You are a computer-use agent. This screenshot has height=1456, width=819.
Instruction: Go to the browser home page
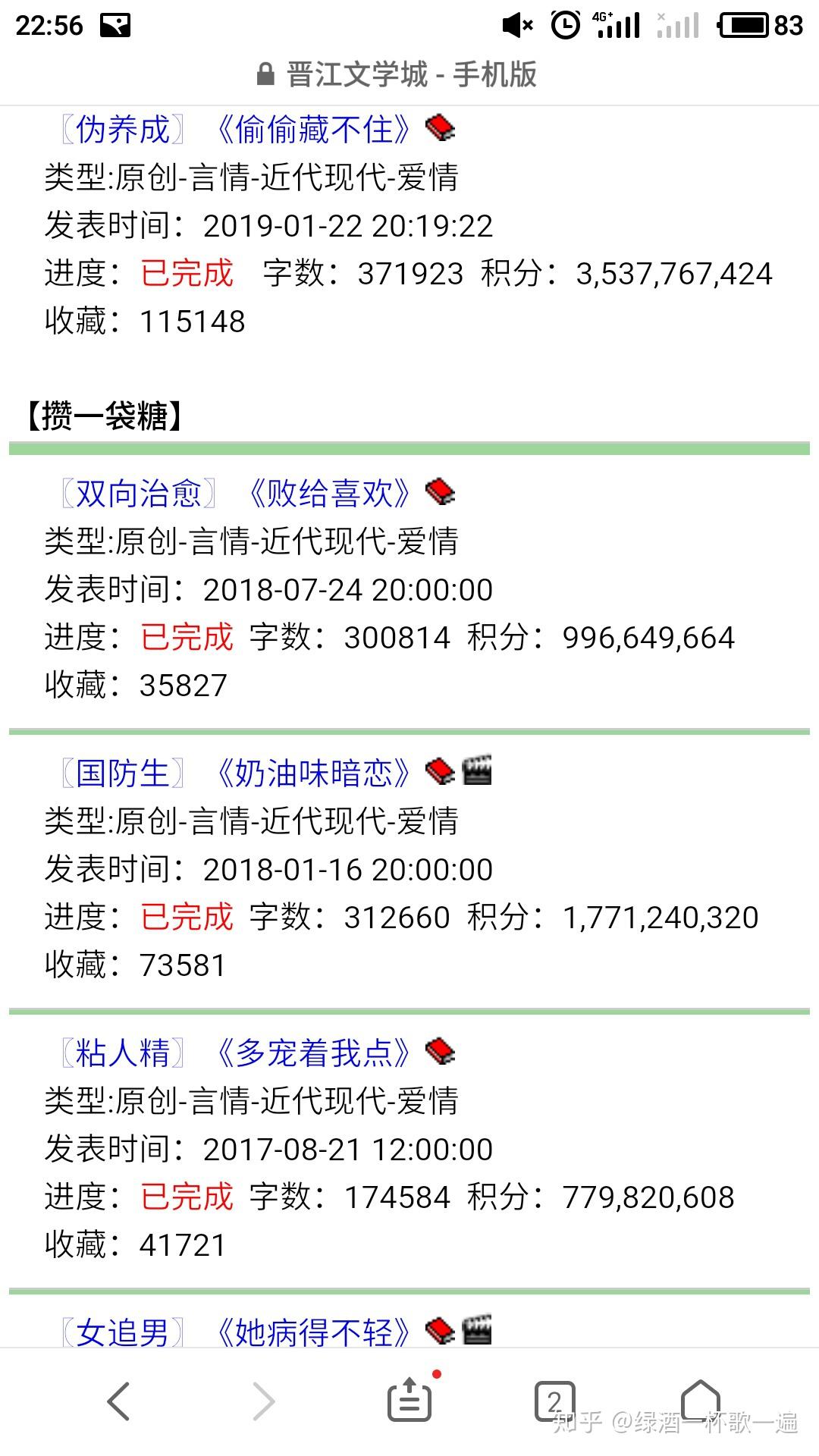699,1399
